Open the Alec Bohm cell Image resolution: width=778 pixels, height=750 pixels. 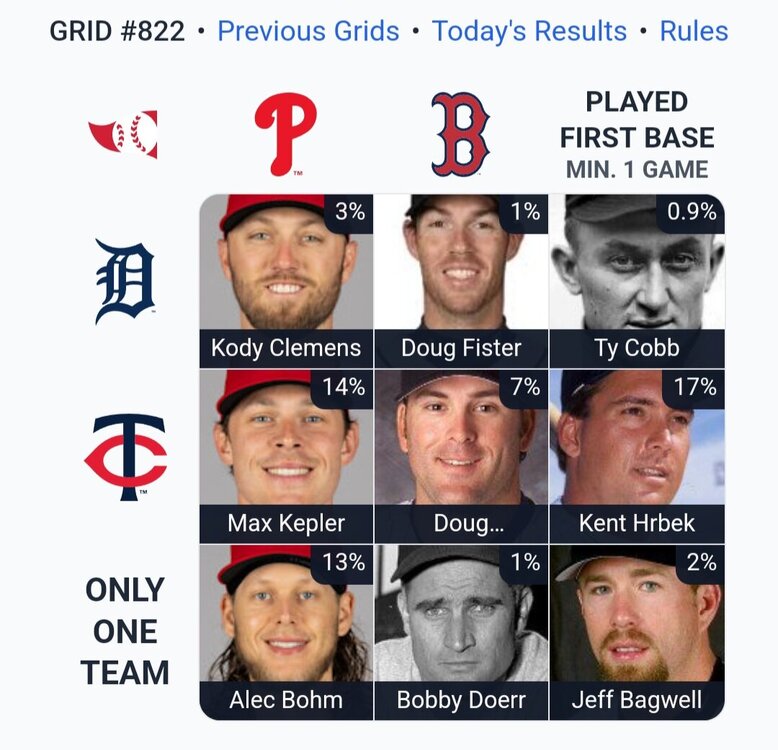(x=286, y=630)
